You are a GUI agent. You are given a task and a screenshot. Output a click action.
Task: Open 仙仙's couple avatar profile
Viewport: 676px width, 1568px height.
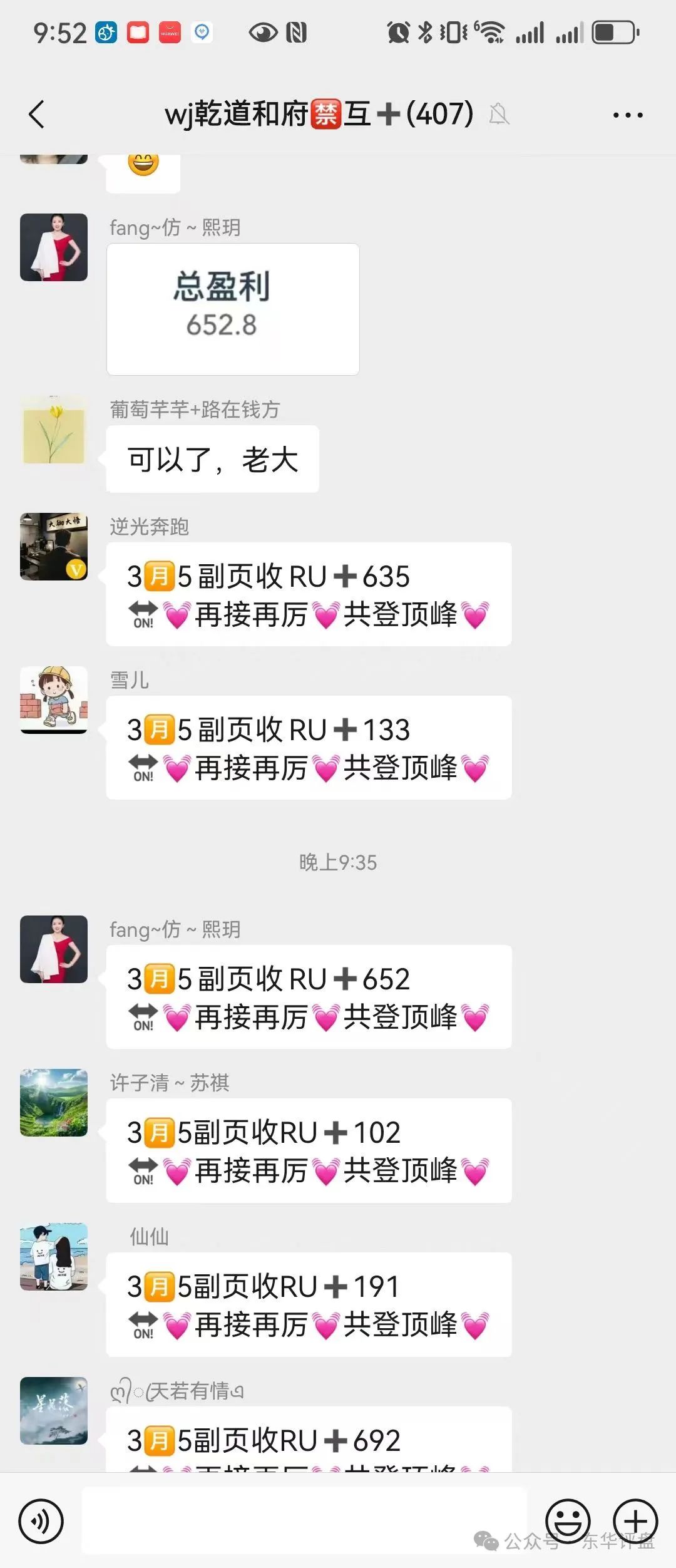pos(54,1257)
